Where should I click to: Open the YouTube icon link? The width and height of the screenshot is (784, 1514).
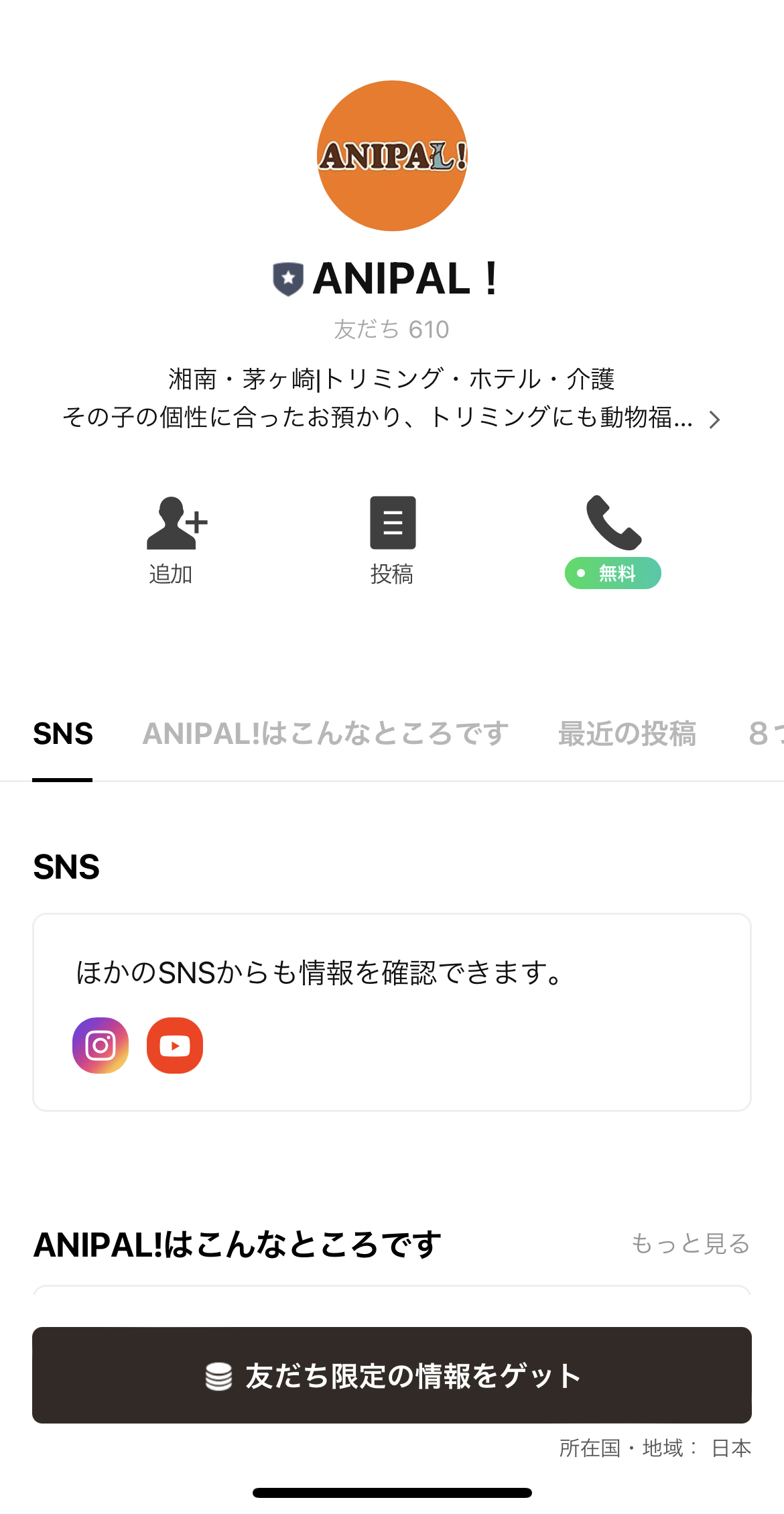click(175, 1046)
